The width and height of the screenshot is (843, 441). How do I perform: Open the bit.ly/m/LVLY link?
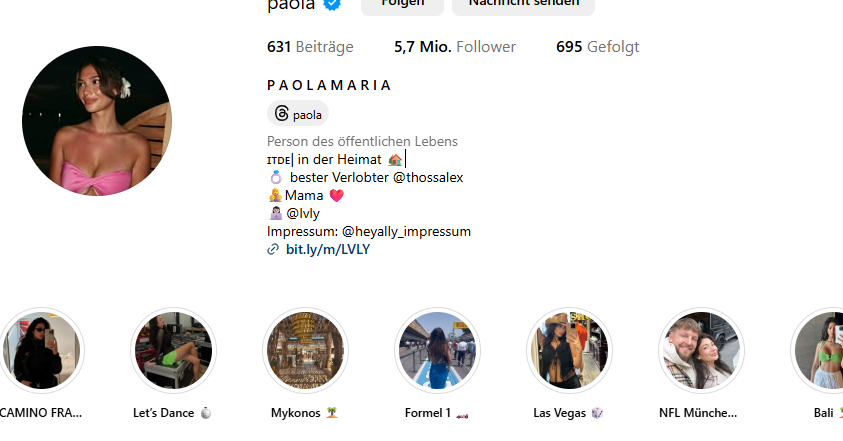328,249
